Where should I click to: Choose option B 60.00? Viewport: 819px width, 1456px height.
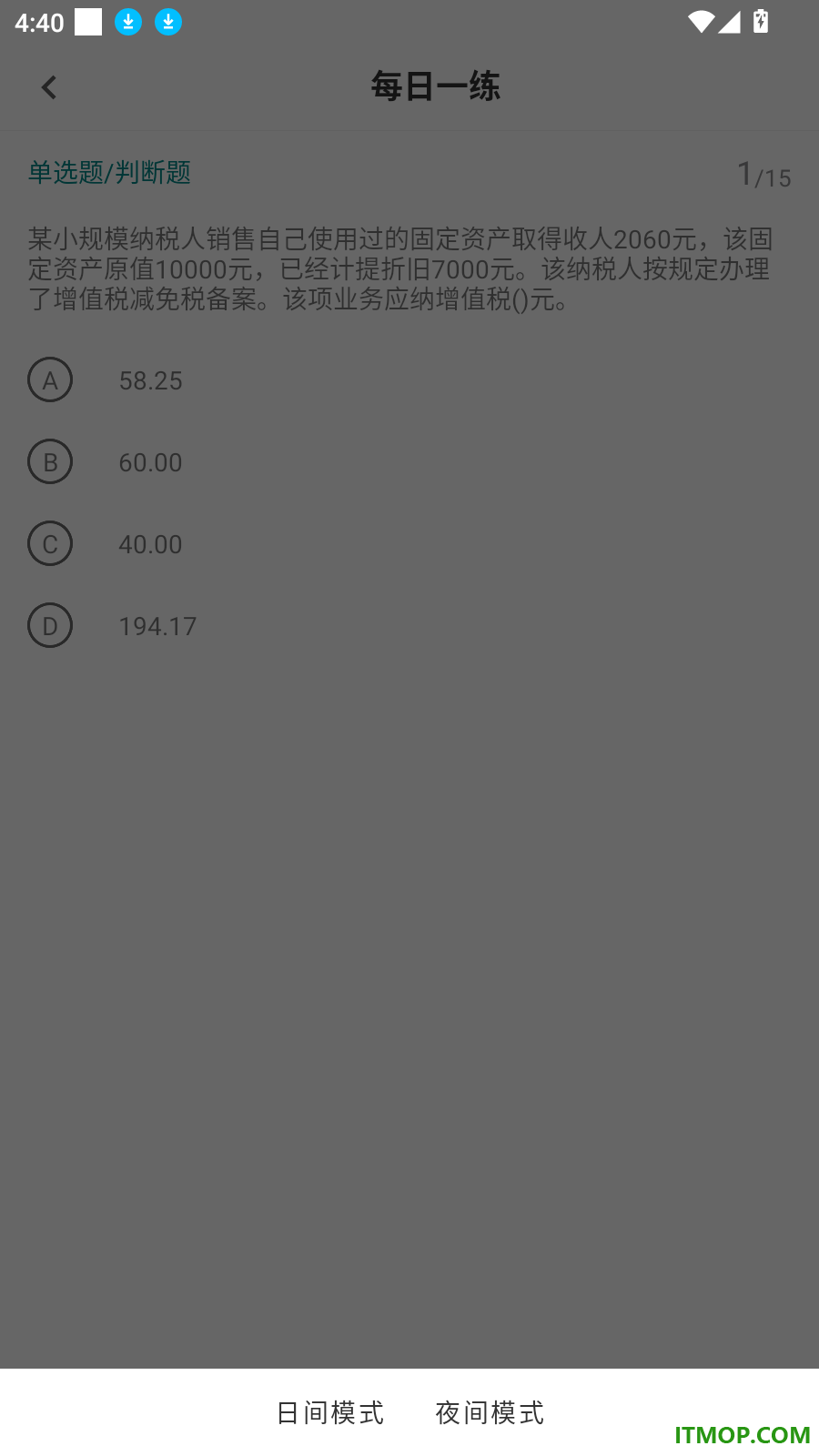click(x=409, y=462)
